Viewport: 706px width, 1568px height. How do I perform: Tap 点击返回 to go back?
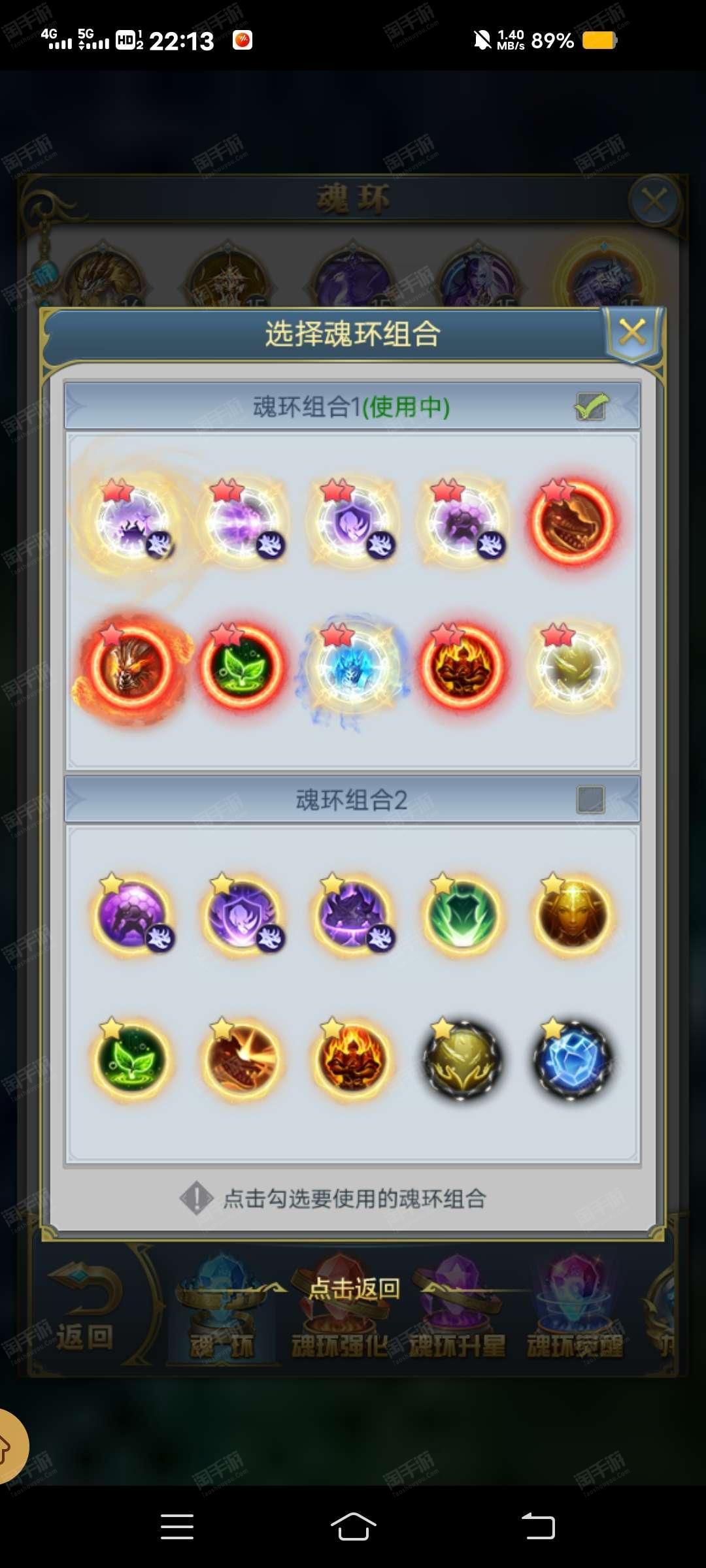[354, 1288]
